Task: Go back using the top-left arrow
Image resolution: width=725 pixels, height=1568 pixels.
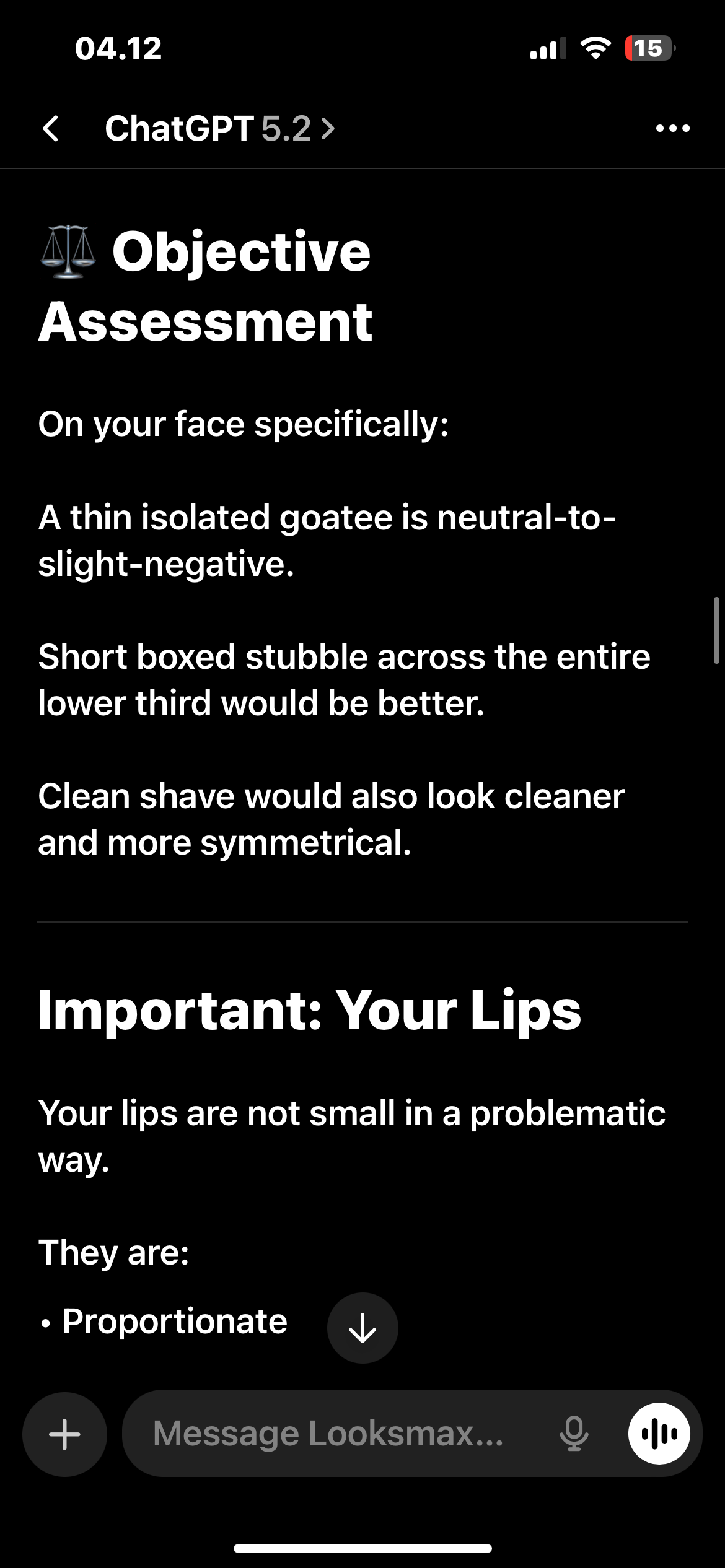Action: pyautogui.click(x=51, y=128)
